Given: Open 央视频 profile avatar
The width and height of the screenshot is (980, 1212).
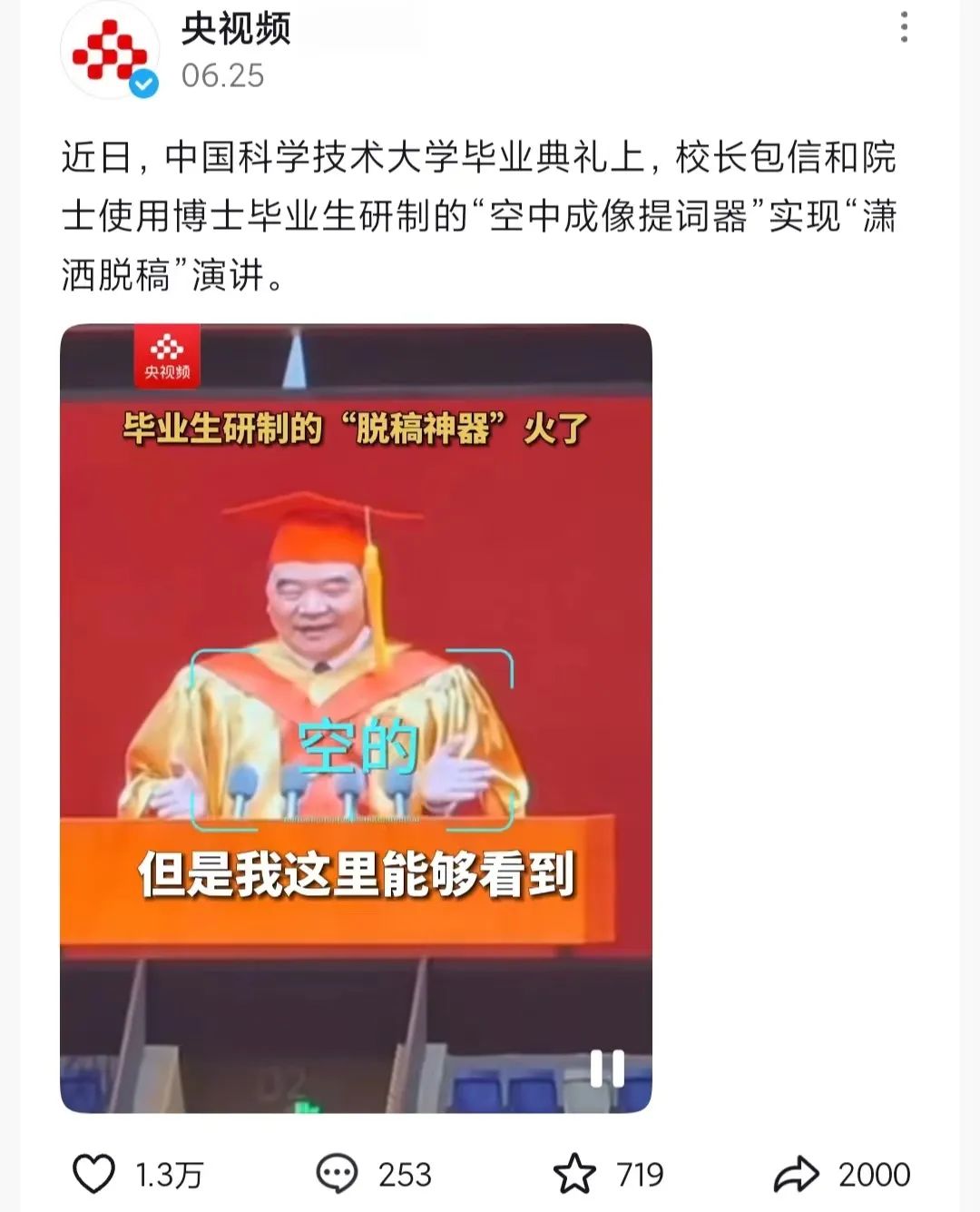Looking at the screenshot, I should pyautogui.click(x=110, y=52).
